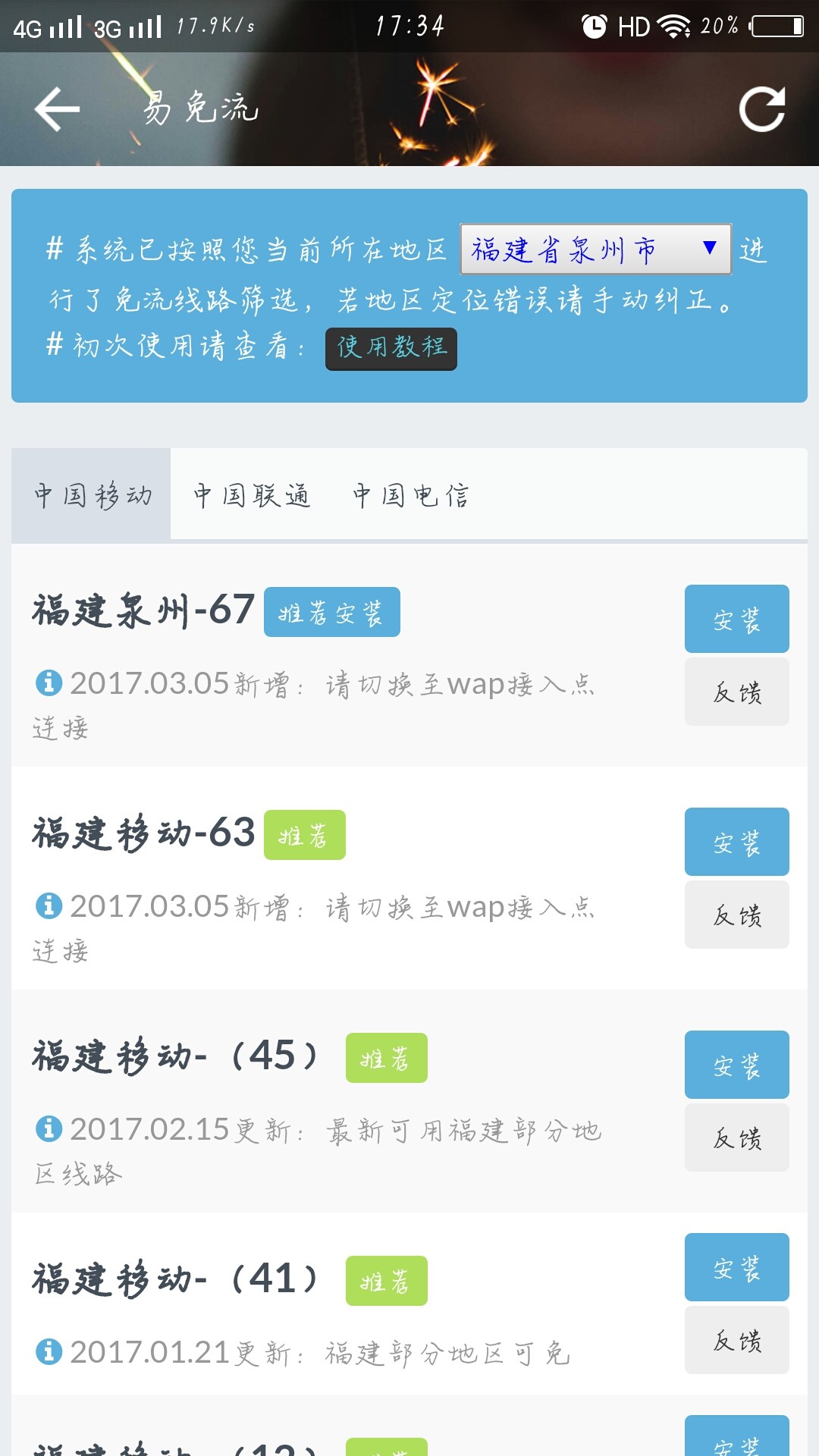This screenshot has height=1456, width=819.
Task: Install the 福建移动-（41） line
Action: (737, 1267)
